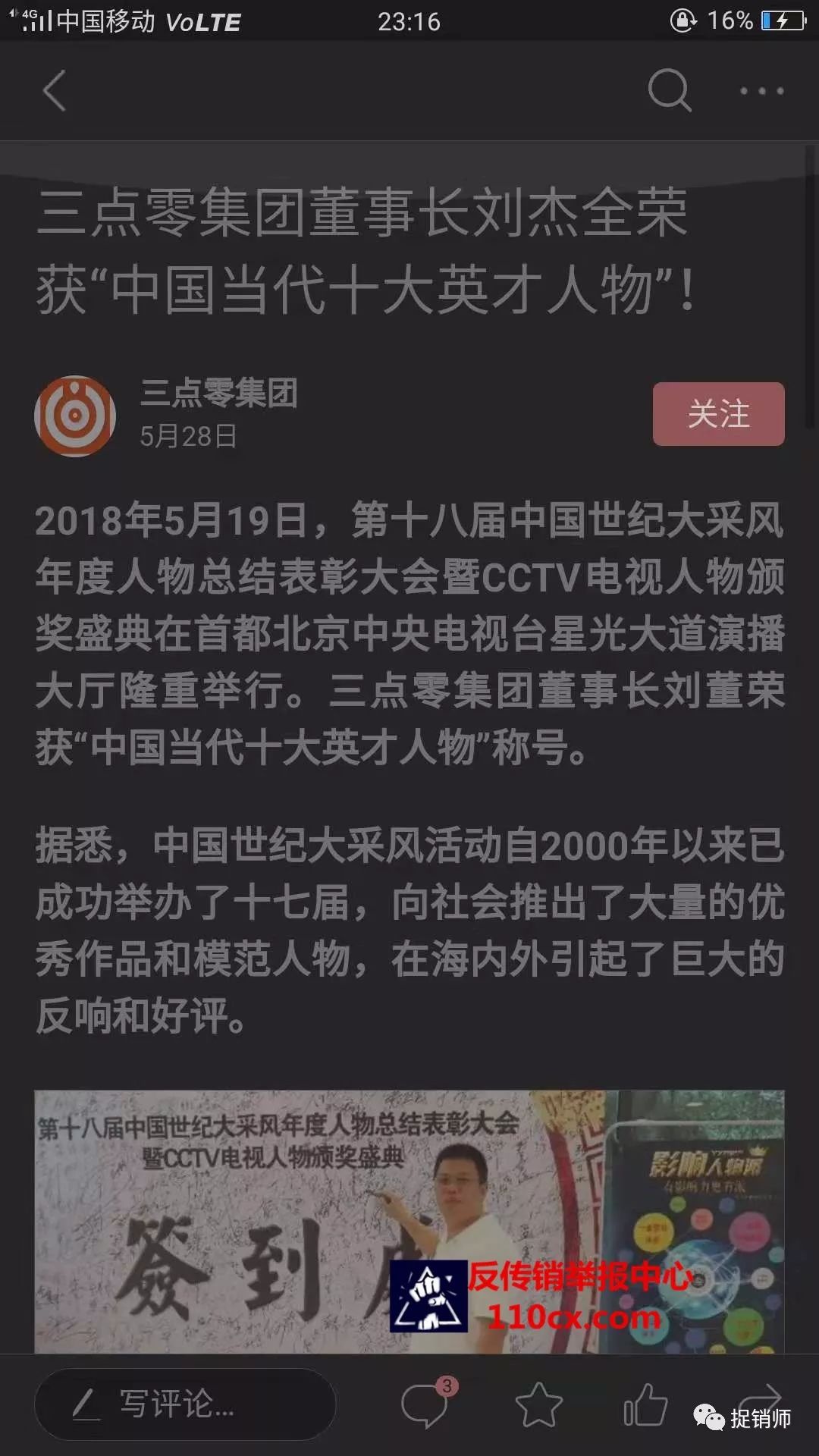Tap the 写评论 comment input field

click(185, 1404)
